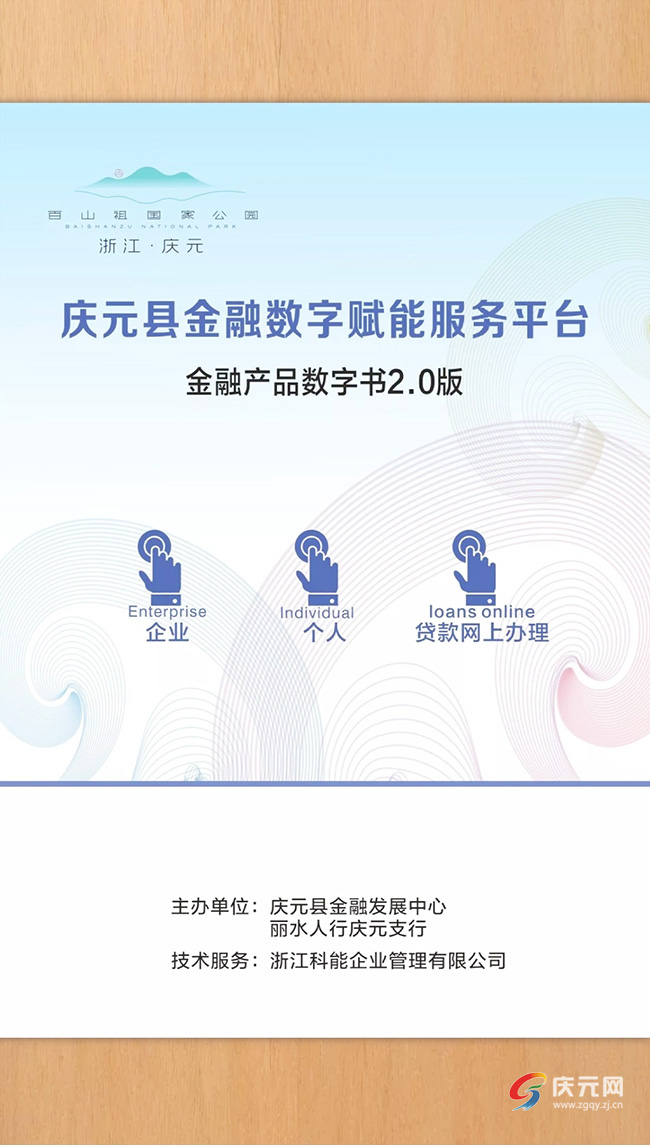Select loans online (贷款网上办理)
Screen dimensions: 650x1145
[480, 587]
